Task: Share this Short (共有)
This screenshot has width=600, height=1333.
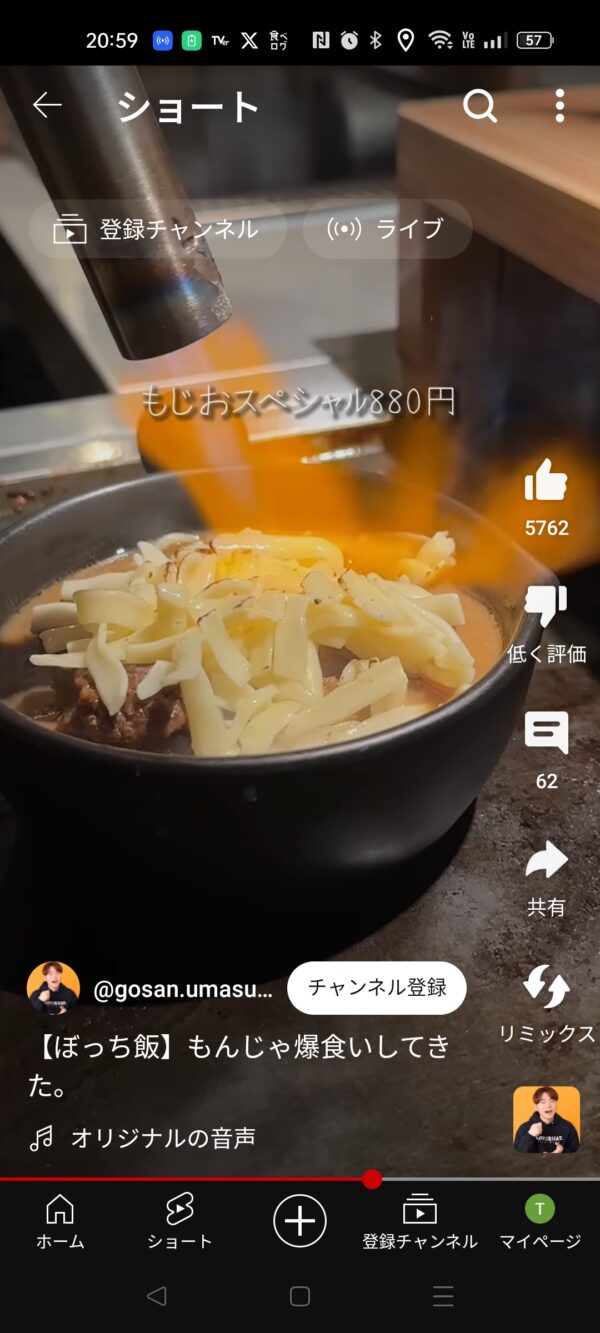Action: pyautogui.click(x=546, y=862)
